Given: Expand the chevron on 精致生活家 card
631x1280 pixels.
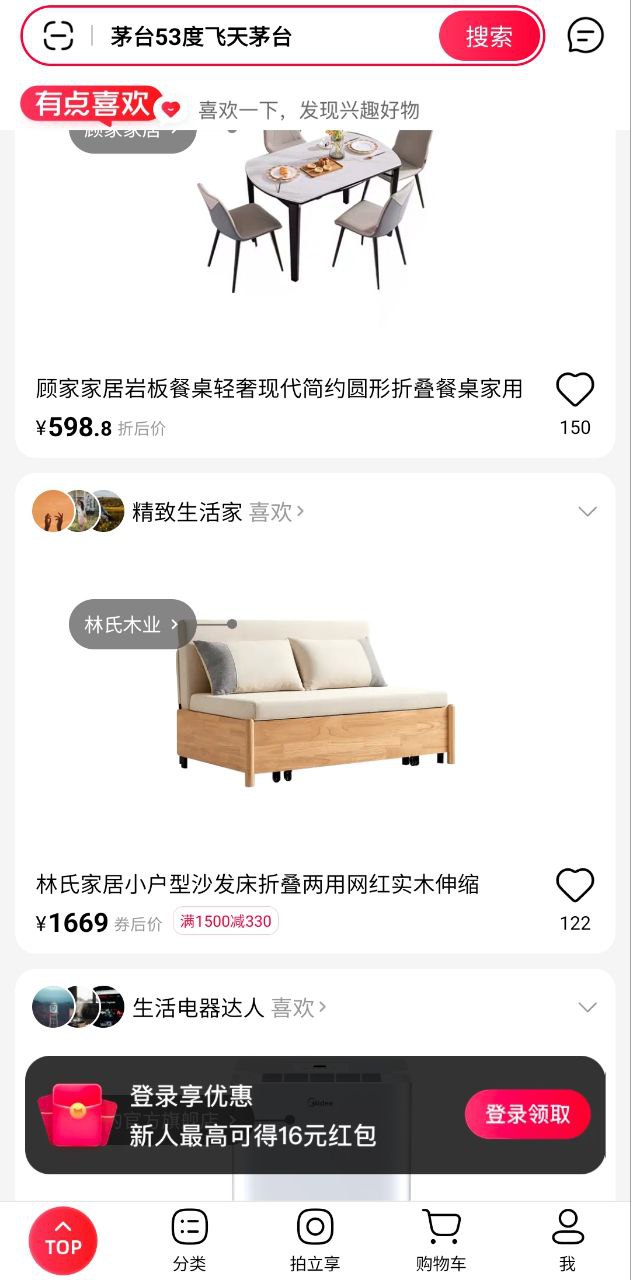Looking at the screenshot, I should click(x=587, y=512).
